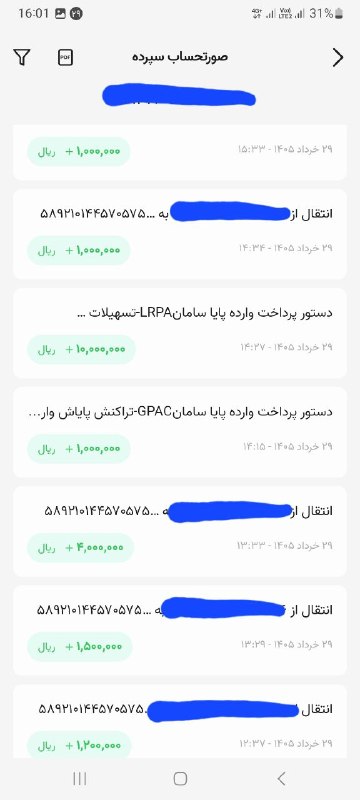This screenshot has width=360, height=800.
Task: Open the LRPA incoming Paya payment transaction
Action: pyautogui.click(x=180, y=333)
